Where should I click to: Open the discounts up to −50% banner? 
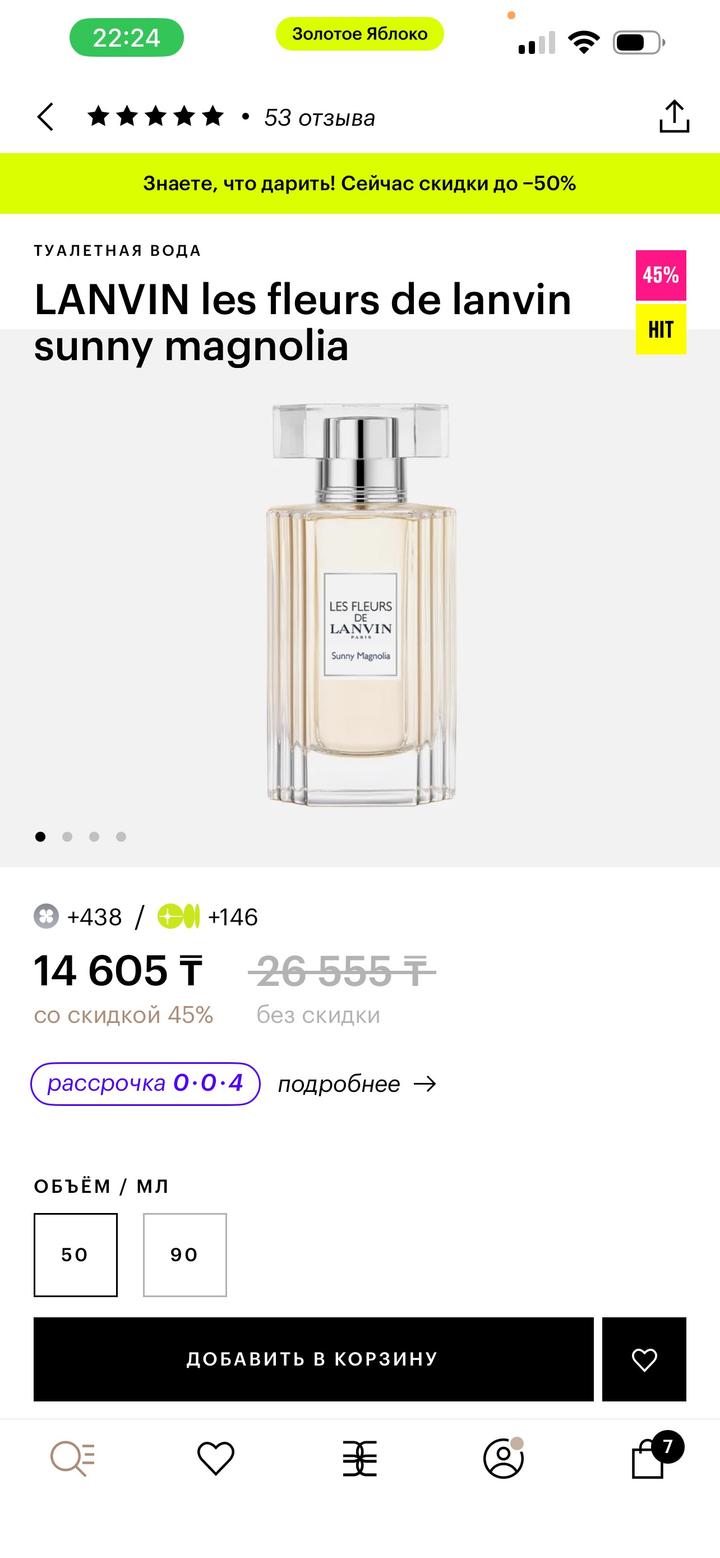click(x=360, y=184)
